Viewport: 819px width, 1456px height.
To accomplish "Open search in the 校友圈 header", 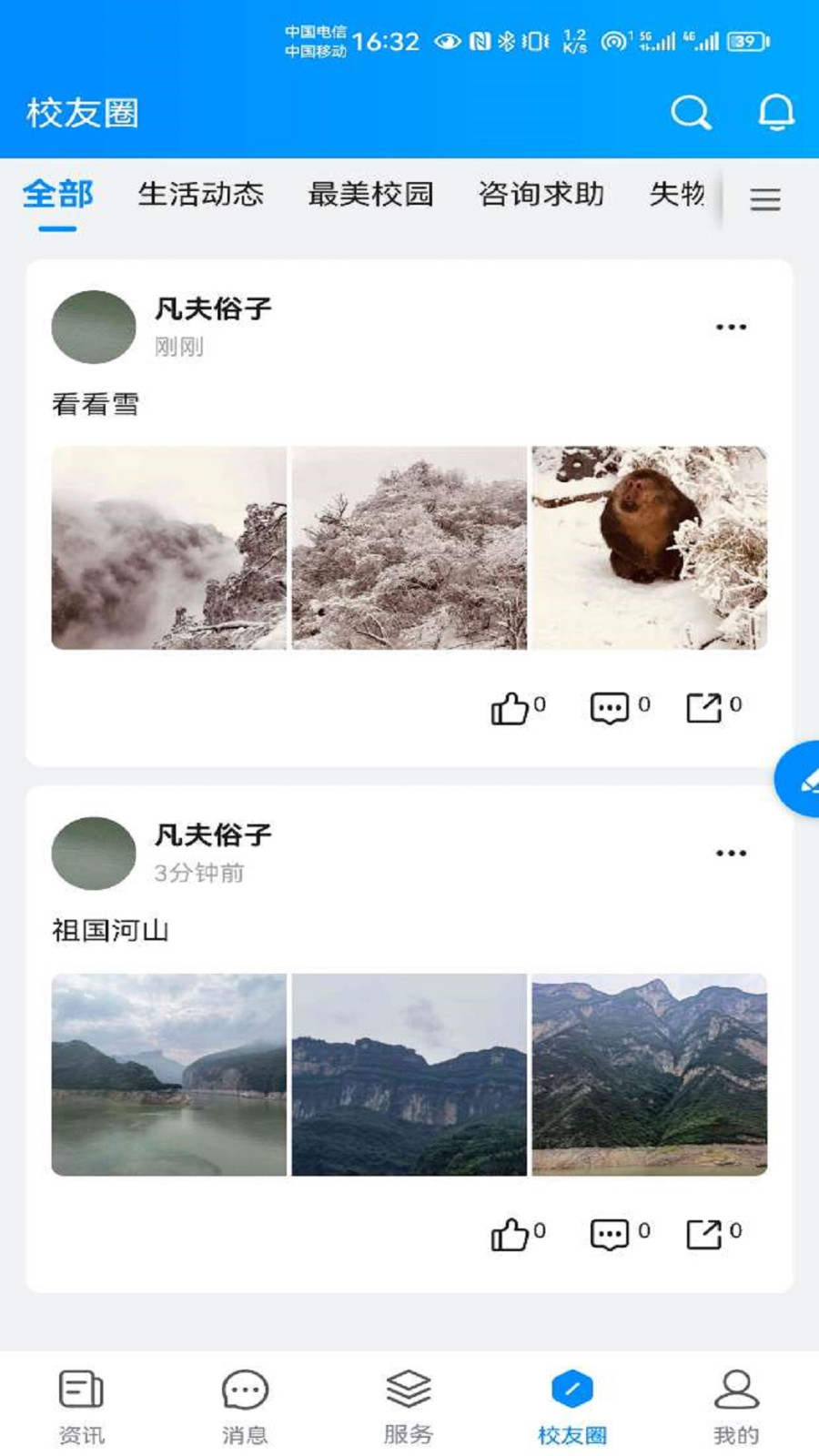I will click(x=691, y=113).
